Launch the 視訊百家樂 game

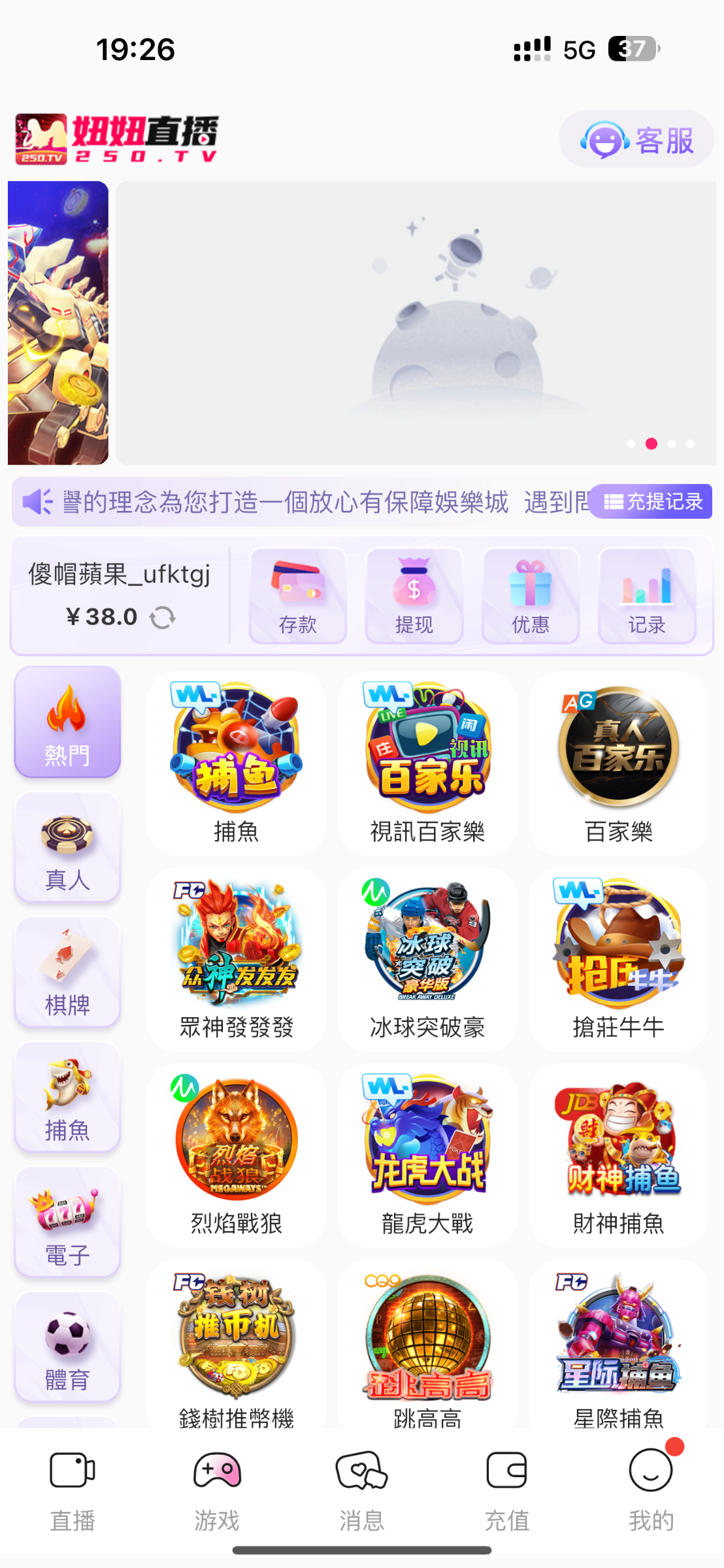427,762
